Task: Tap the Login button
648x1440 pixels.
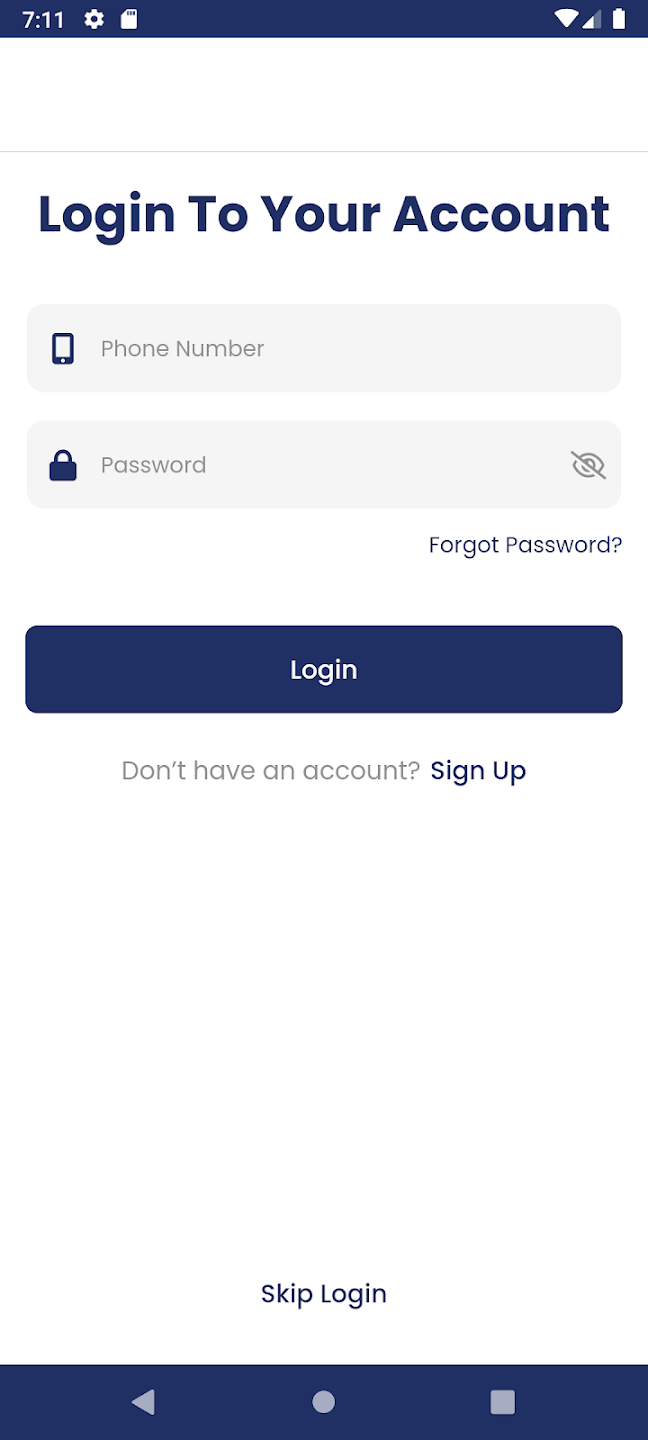Action: (324, 669)
